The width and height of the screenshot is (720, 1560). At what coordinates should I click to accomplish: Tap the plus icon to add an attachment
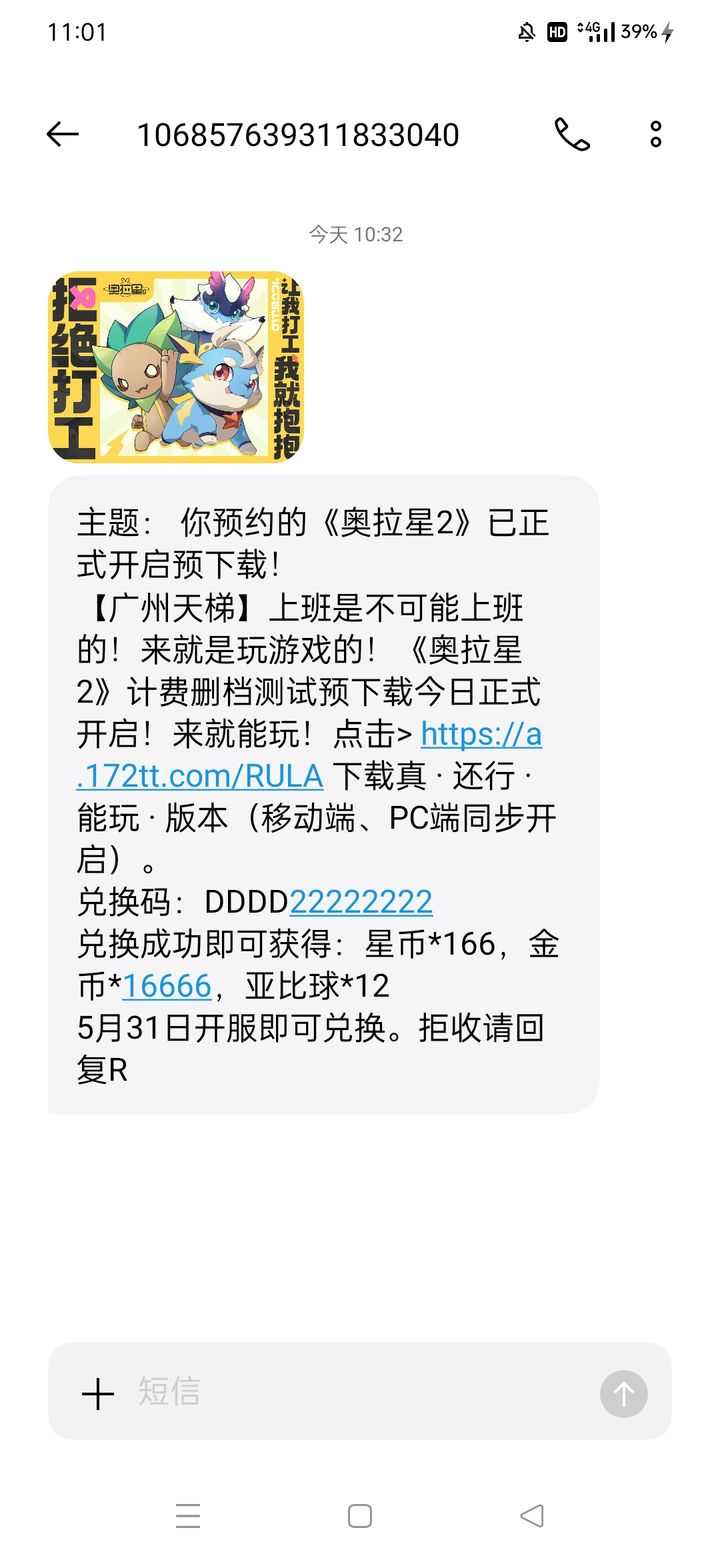(x=97, y=1393)
